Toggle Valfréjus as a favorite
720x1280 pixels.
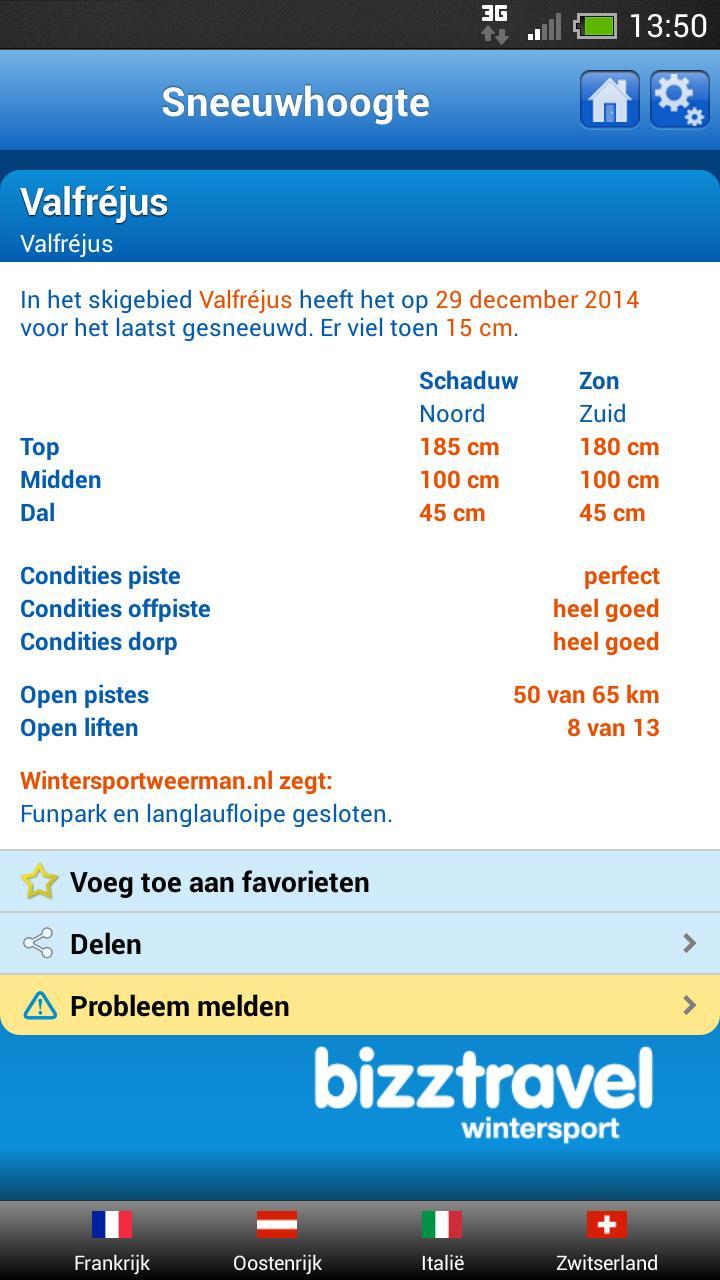click(219, 881)
